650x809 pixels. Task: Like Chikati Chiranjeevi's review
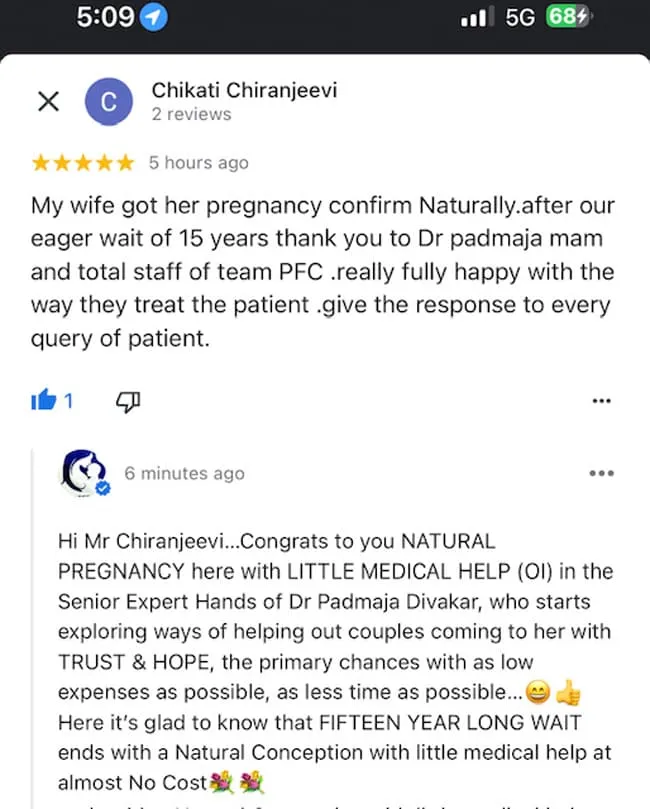point(44,400)
